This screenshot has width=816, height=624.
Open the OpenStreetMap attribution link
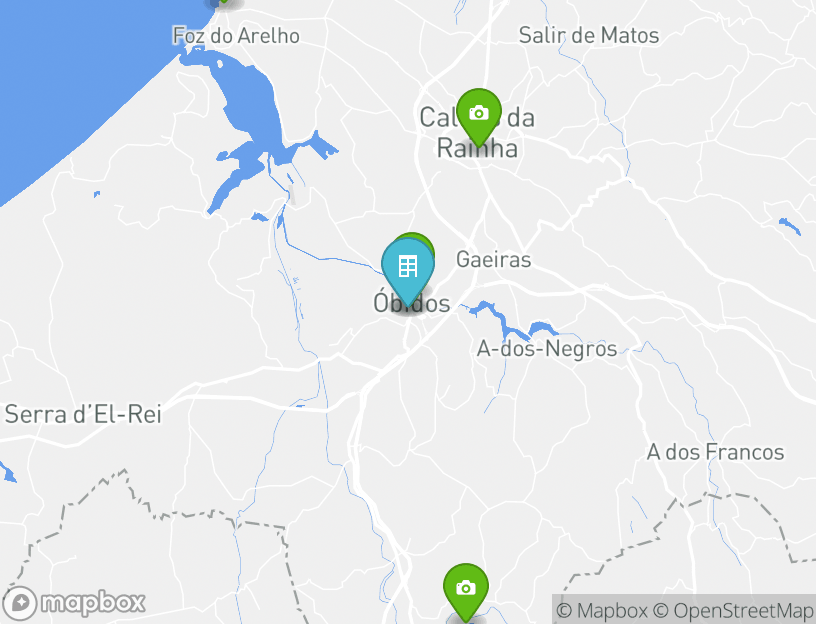pos(734,610)
